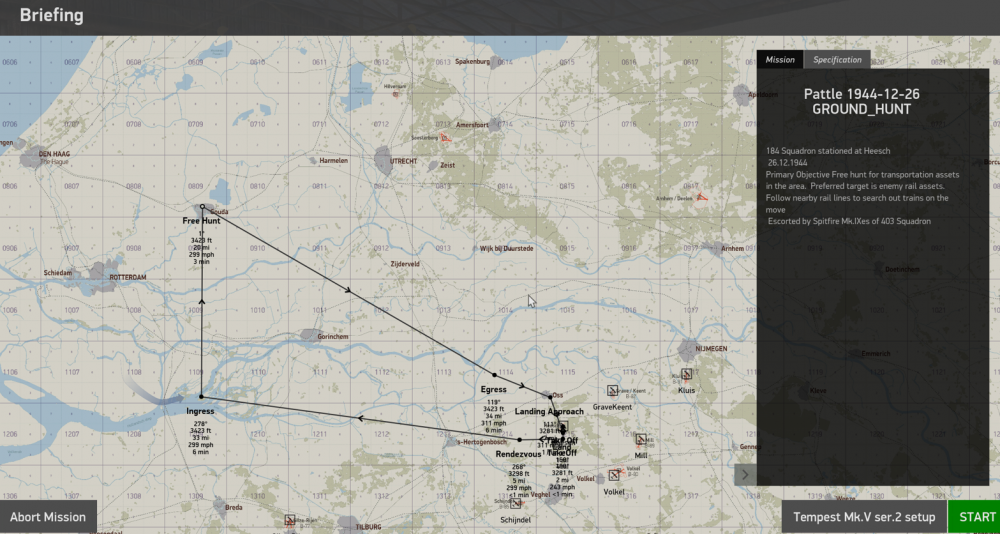Select the Mission tab

tap(780, 60)
